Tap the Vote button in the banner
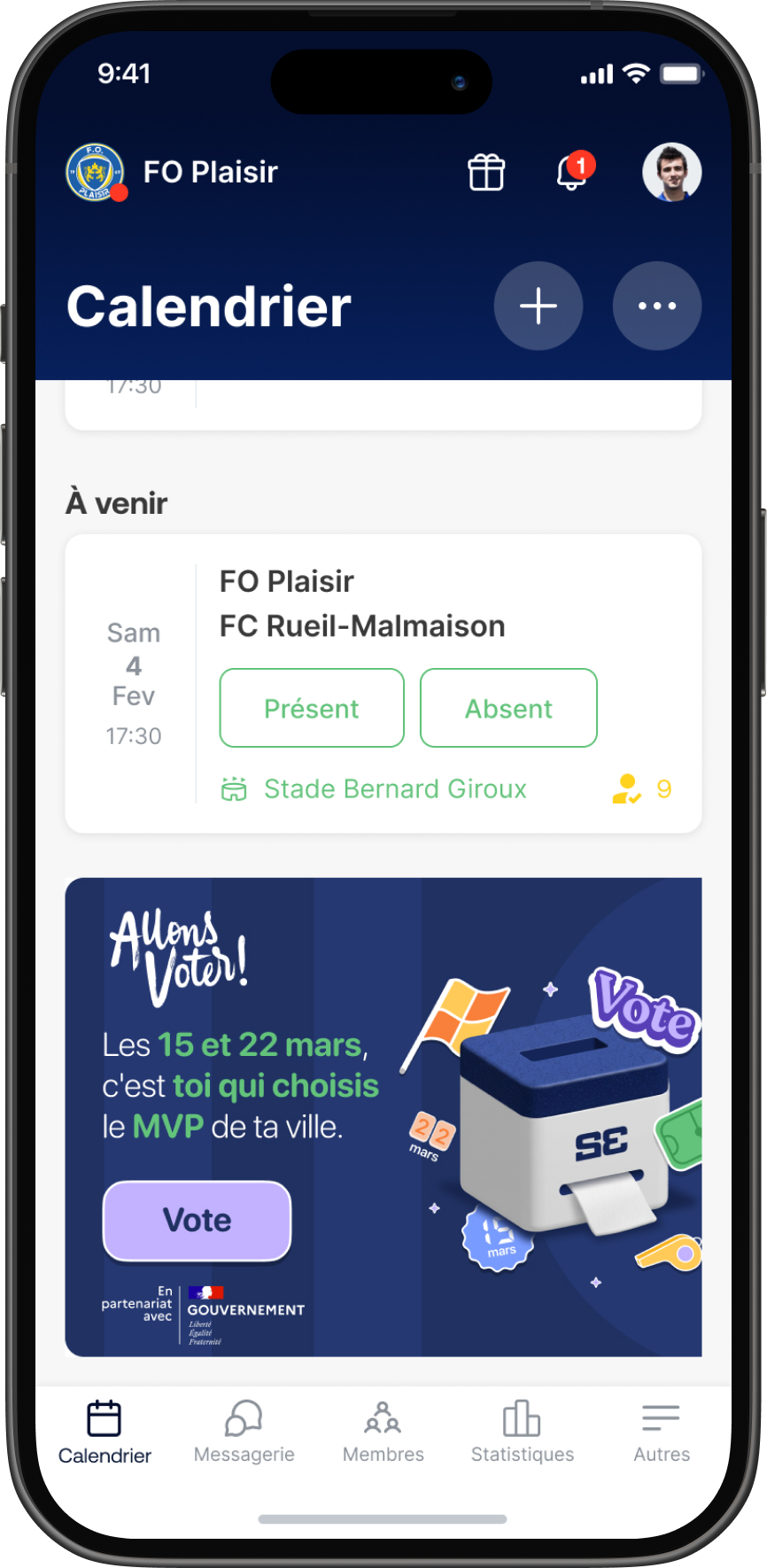 click(x=197, y=1220)
